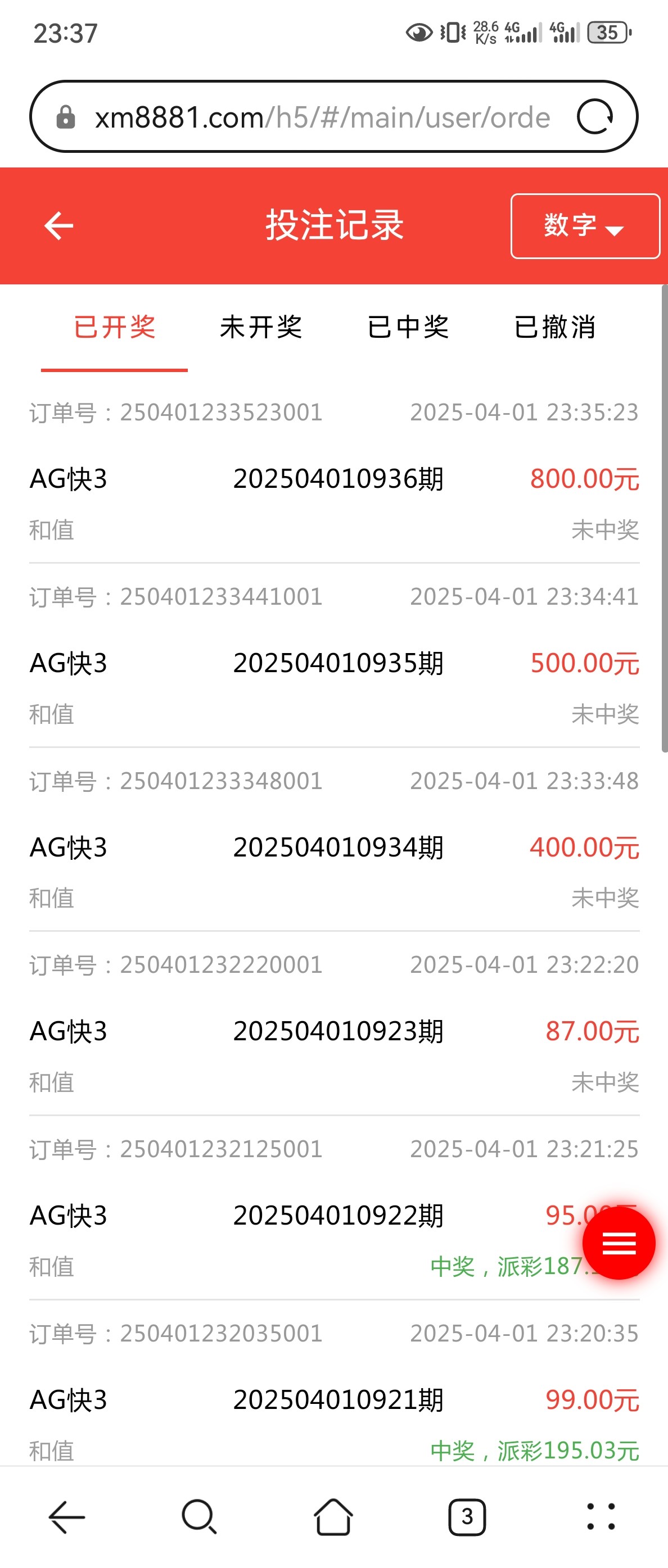
Task: Open the browser tab switcher showing 3
Action: (x=467, y=1516)
